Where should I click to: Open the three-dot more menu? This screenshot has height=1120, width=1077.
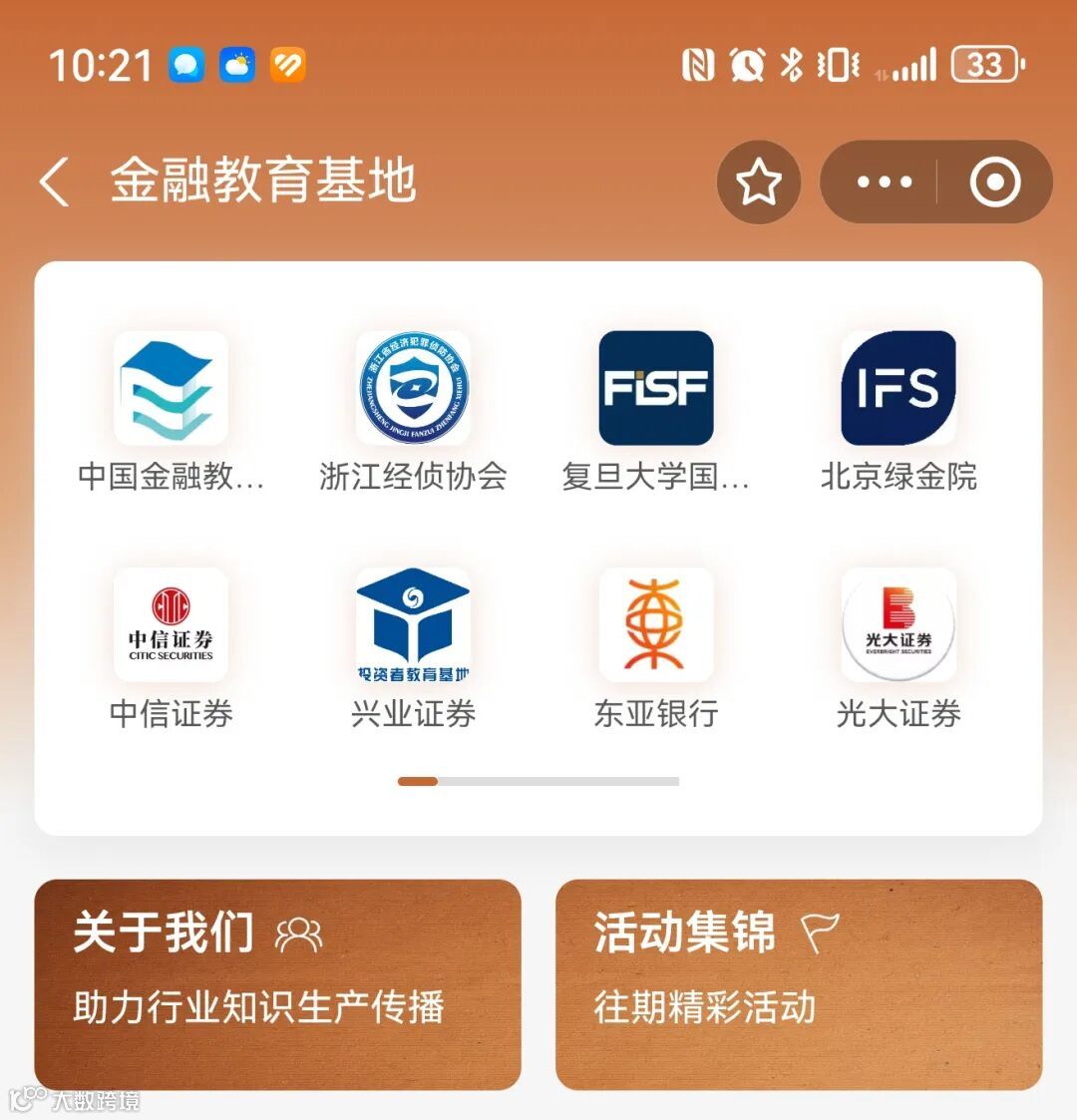884,183
